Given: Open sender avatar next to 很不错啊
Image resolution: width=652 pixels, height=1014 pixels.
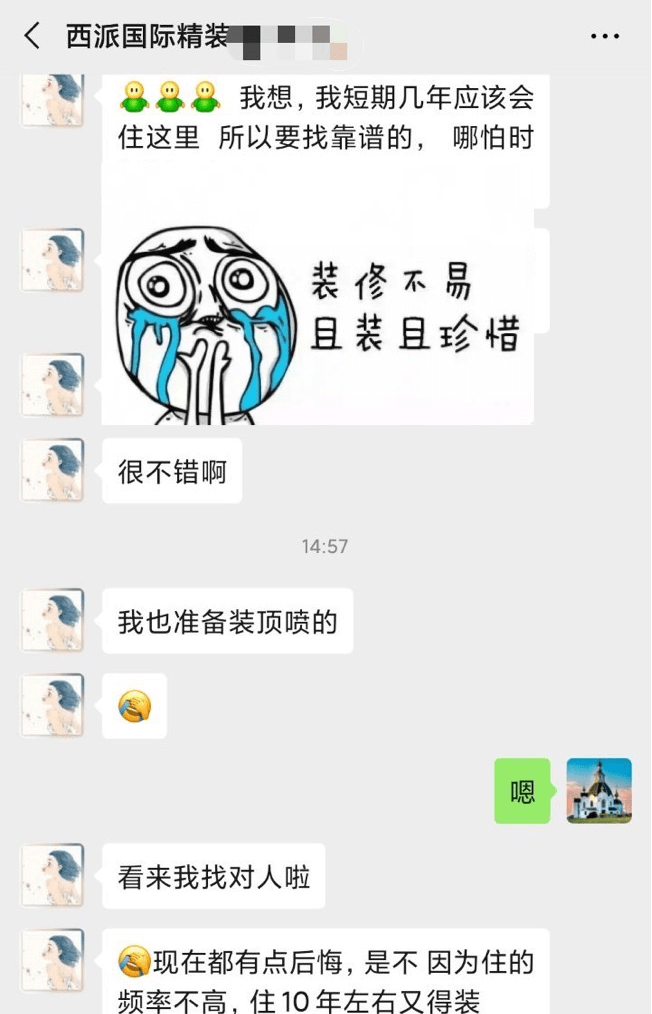Looking at the screenshot, I should point(53,470).
